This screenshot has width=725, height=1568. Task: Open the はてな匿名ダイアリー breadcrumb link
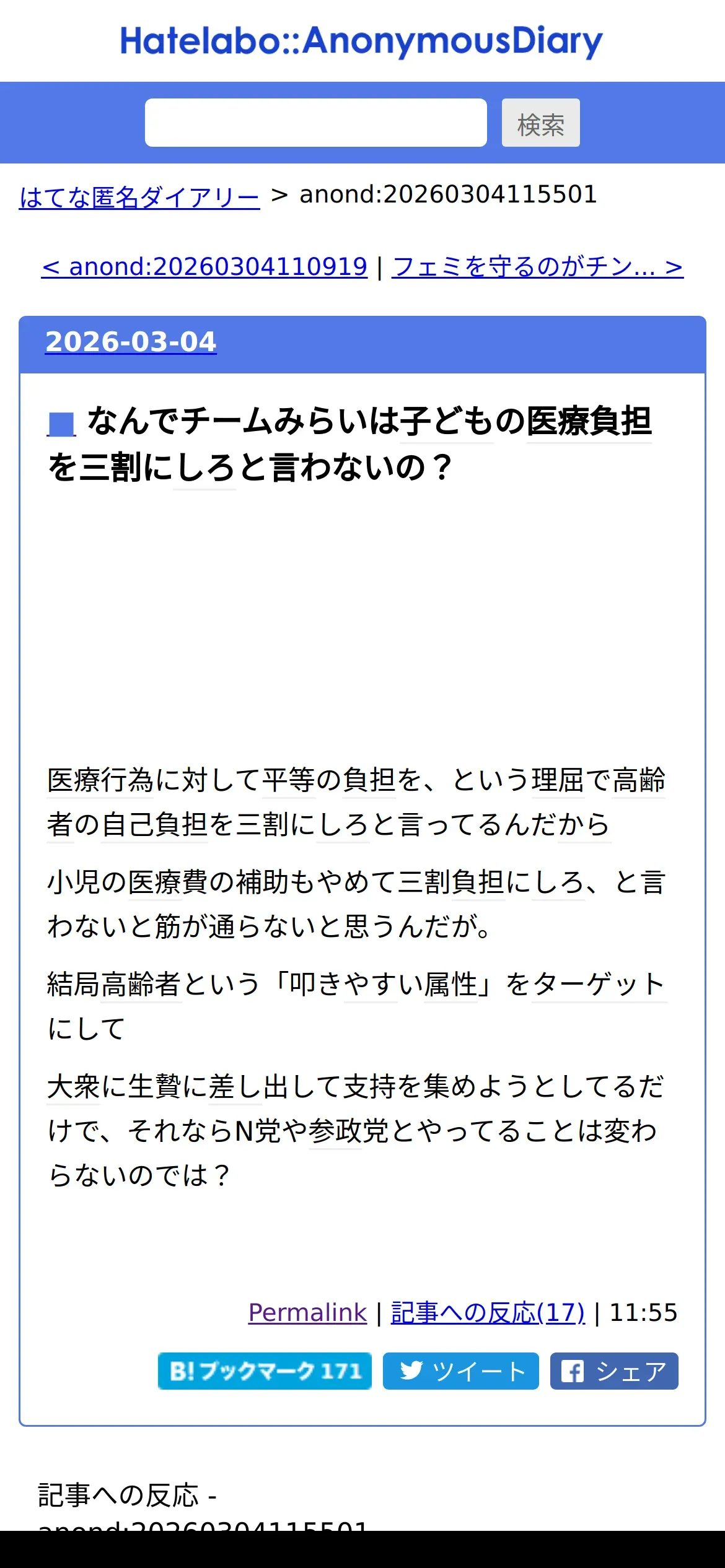pos(139,197)
